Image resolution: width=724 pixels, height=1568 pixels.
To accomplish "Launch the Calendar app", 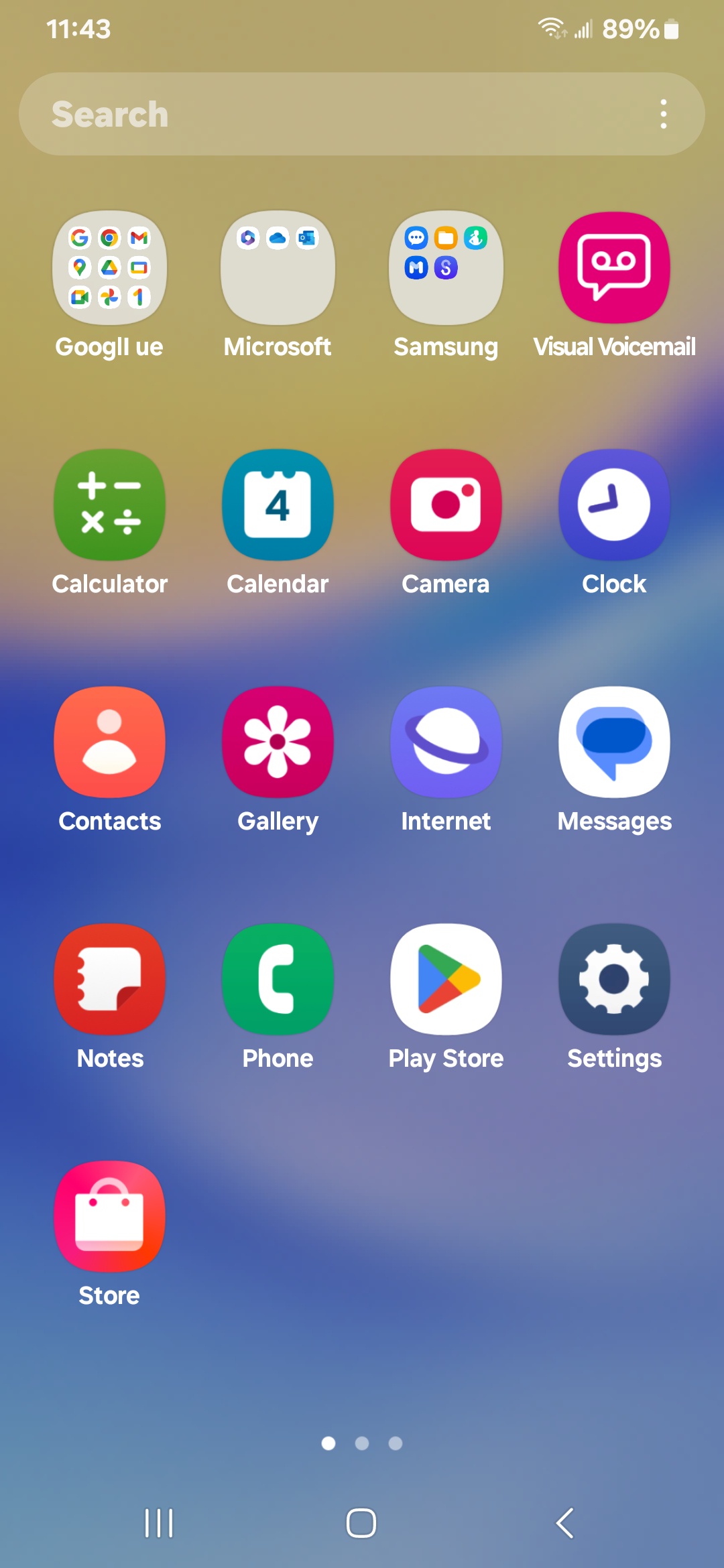I will click(278, 505).
